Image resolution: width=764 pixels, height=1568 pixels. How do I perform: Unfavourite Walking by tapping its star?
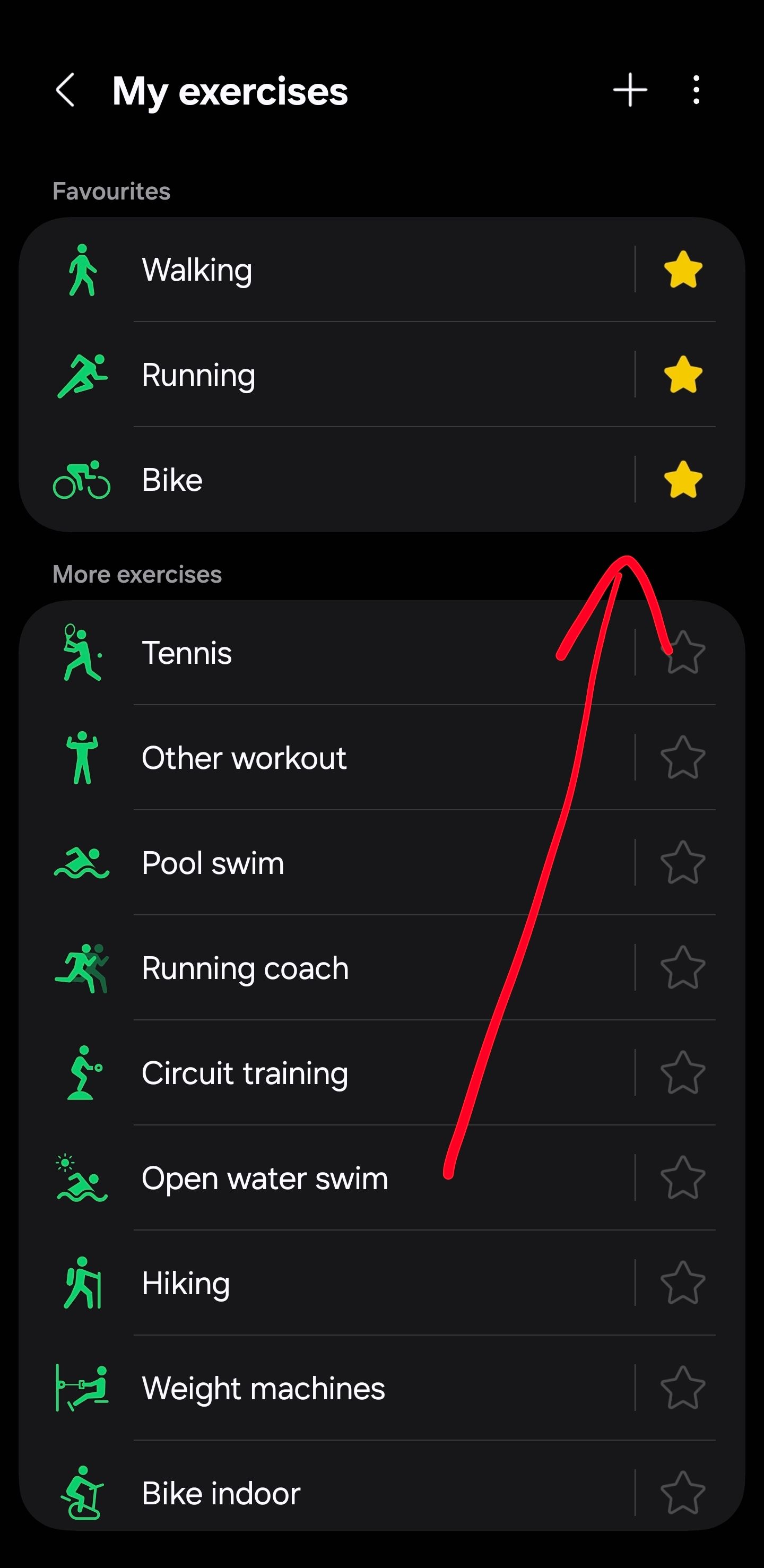pos(682,270)
